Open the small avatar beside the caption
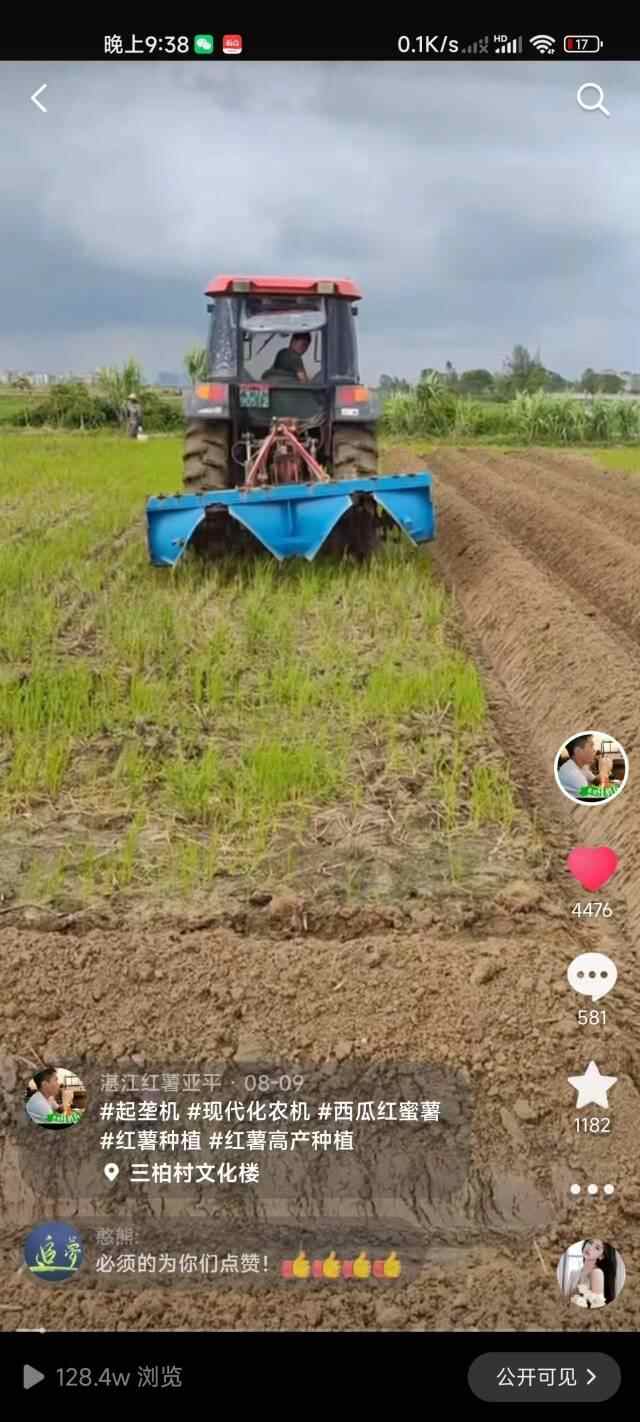The width and height of the screenshot is (640, 1422). [x=55, y=1097]
